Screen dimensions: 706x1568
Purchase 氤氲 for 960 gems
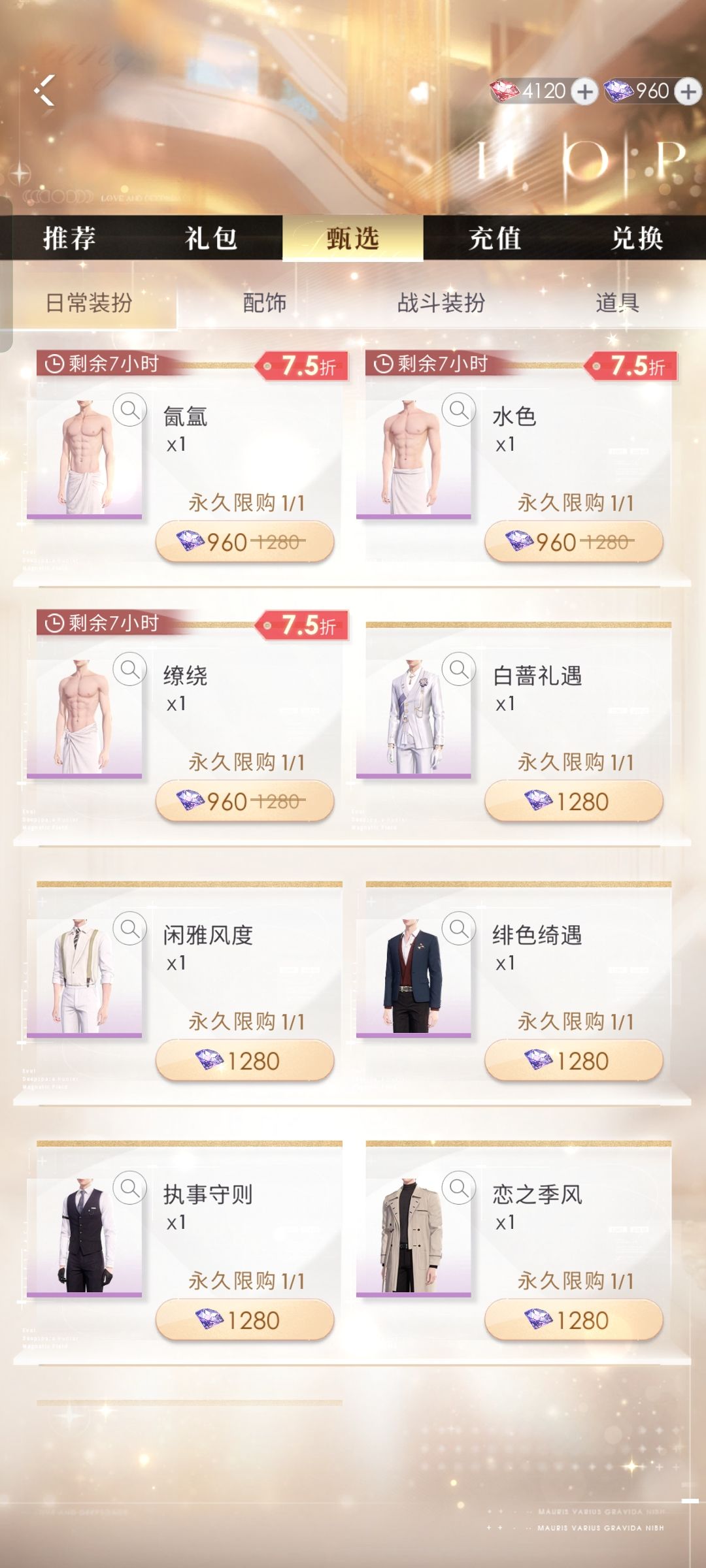pos(245,542)
